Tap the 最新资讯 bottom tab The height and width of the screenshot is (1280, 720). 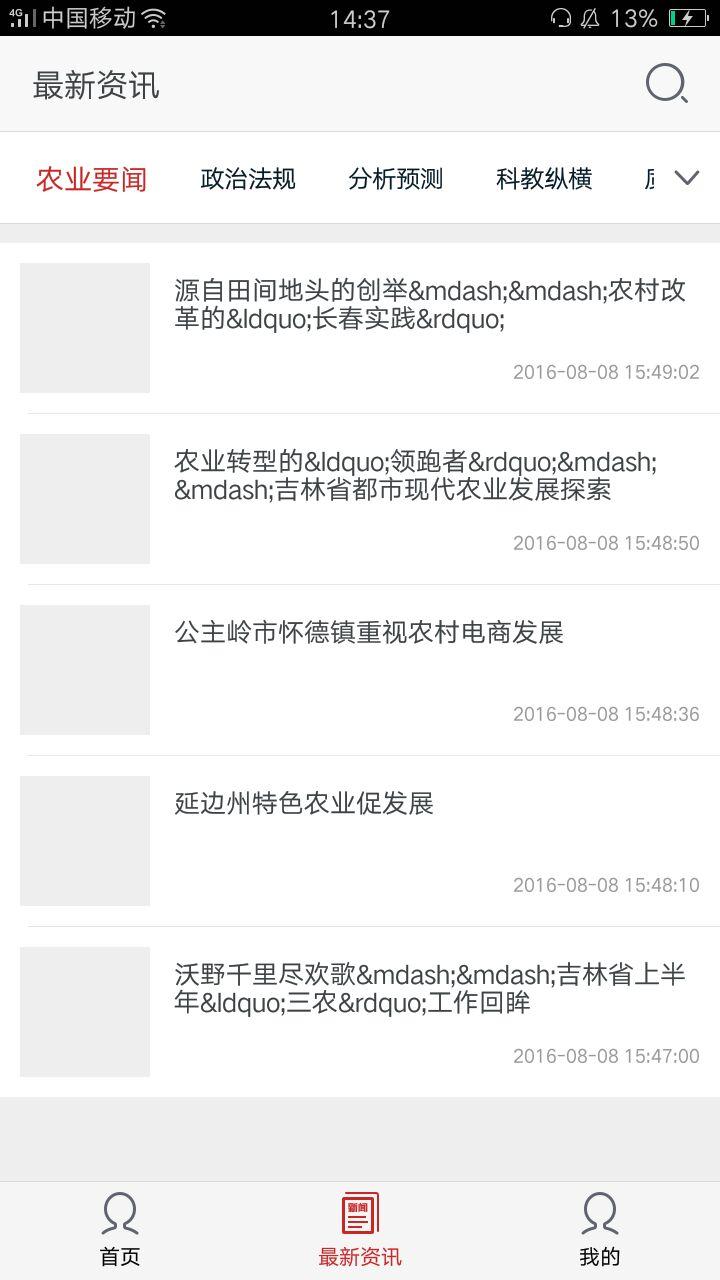(x=360, y=1230)
